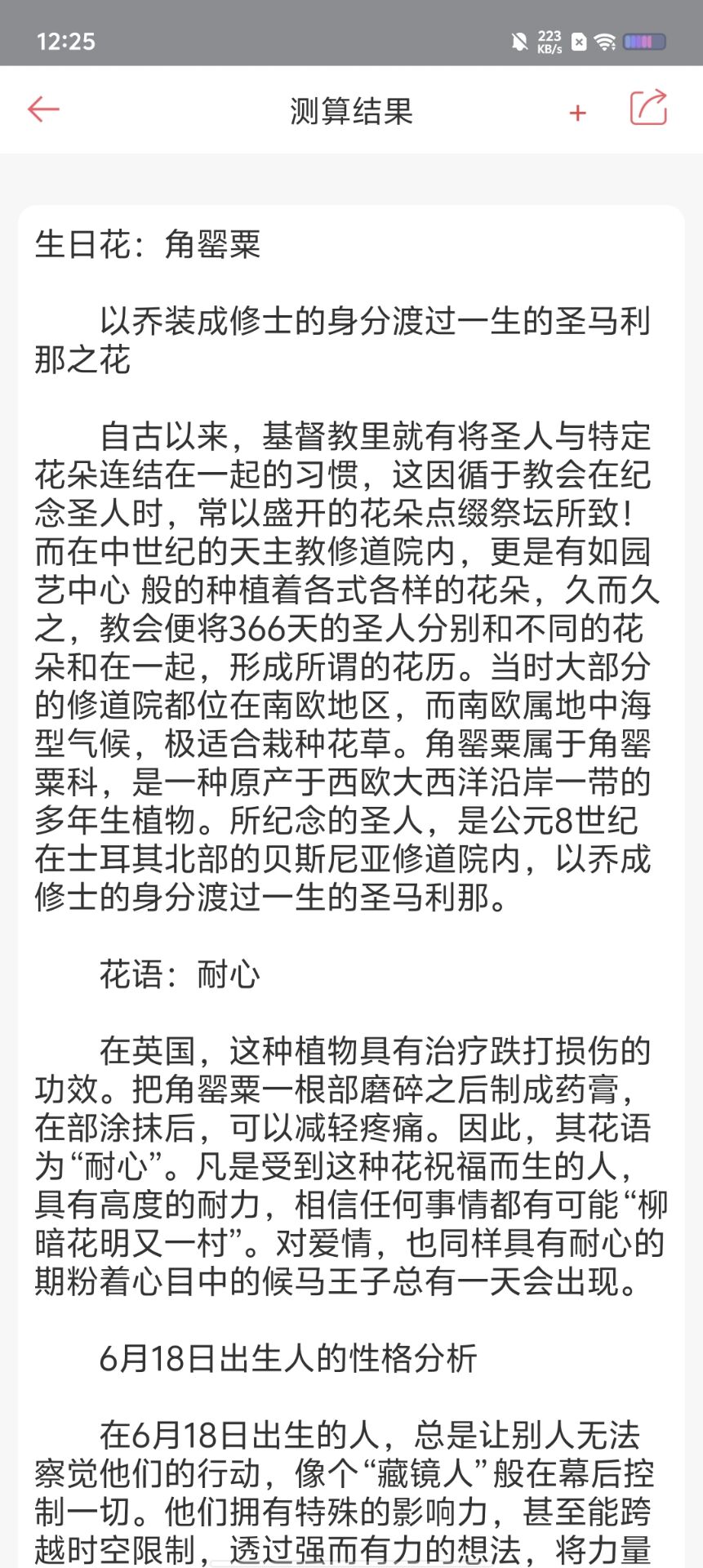Share the calculation result

[648, 108]
